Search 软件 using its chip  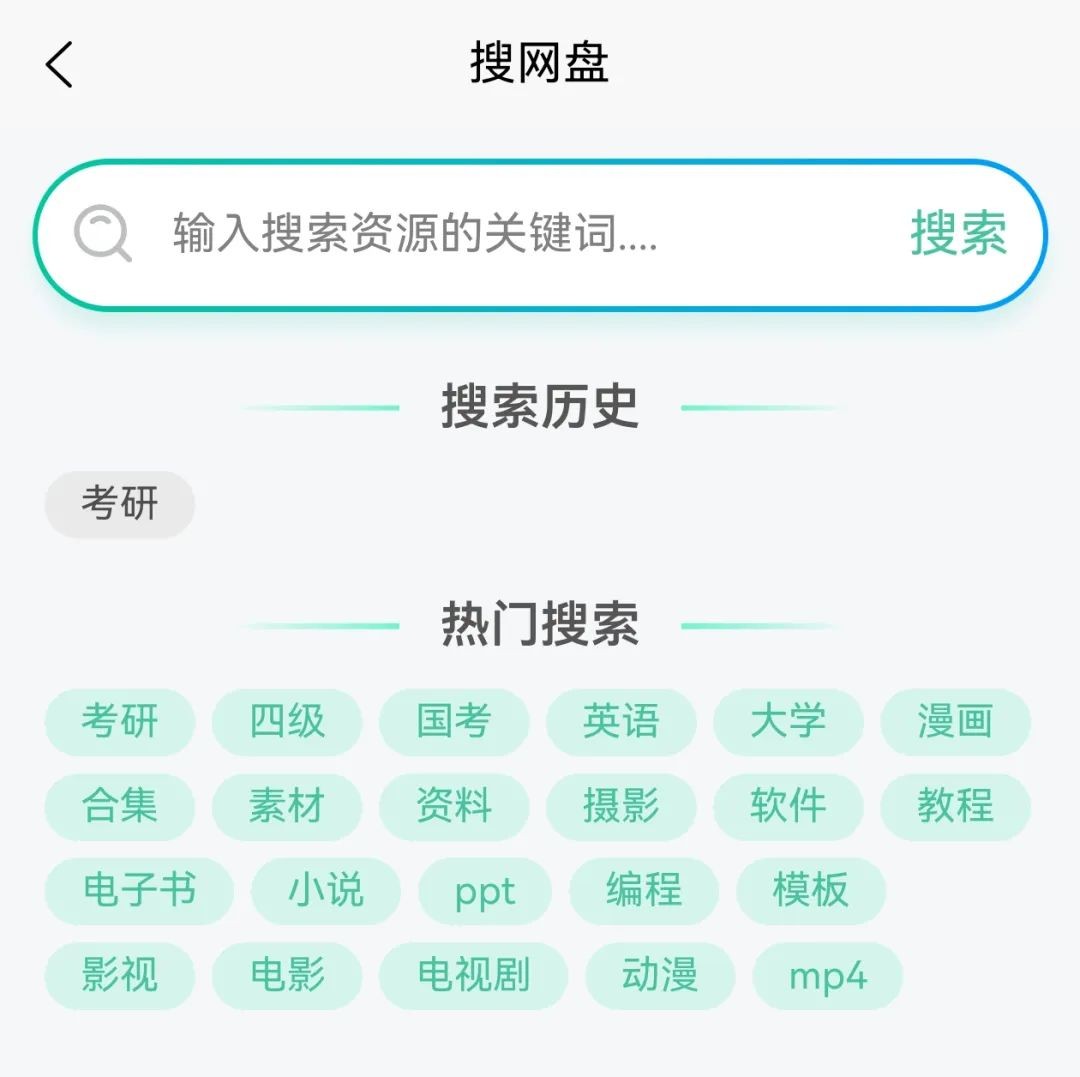788,806
